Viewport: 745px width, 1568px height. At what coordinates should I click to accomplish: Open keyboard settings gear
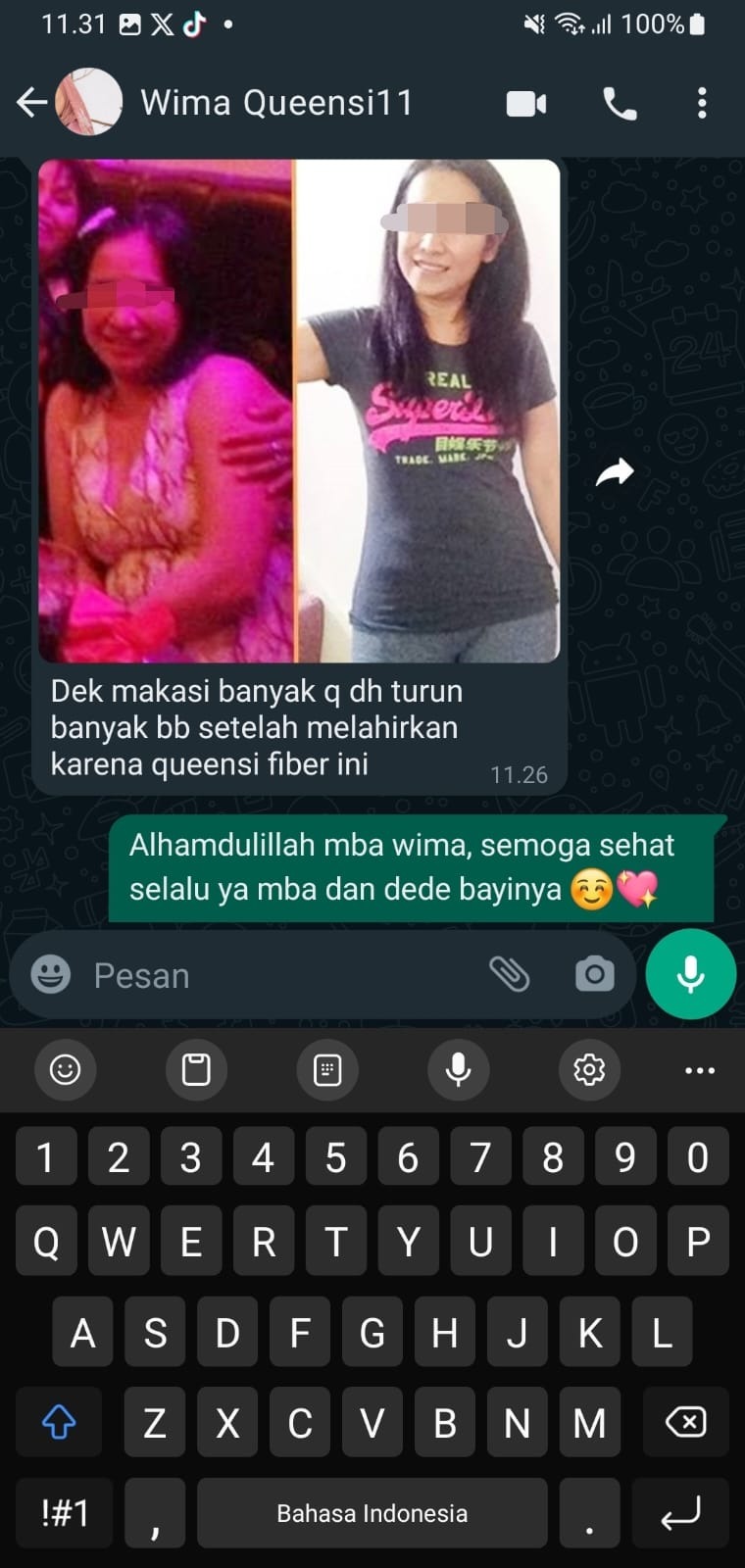pyautogui.click(x=589, y=1070)
